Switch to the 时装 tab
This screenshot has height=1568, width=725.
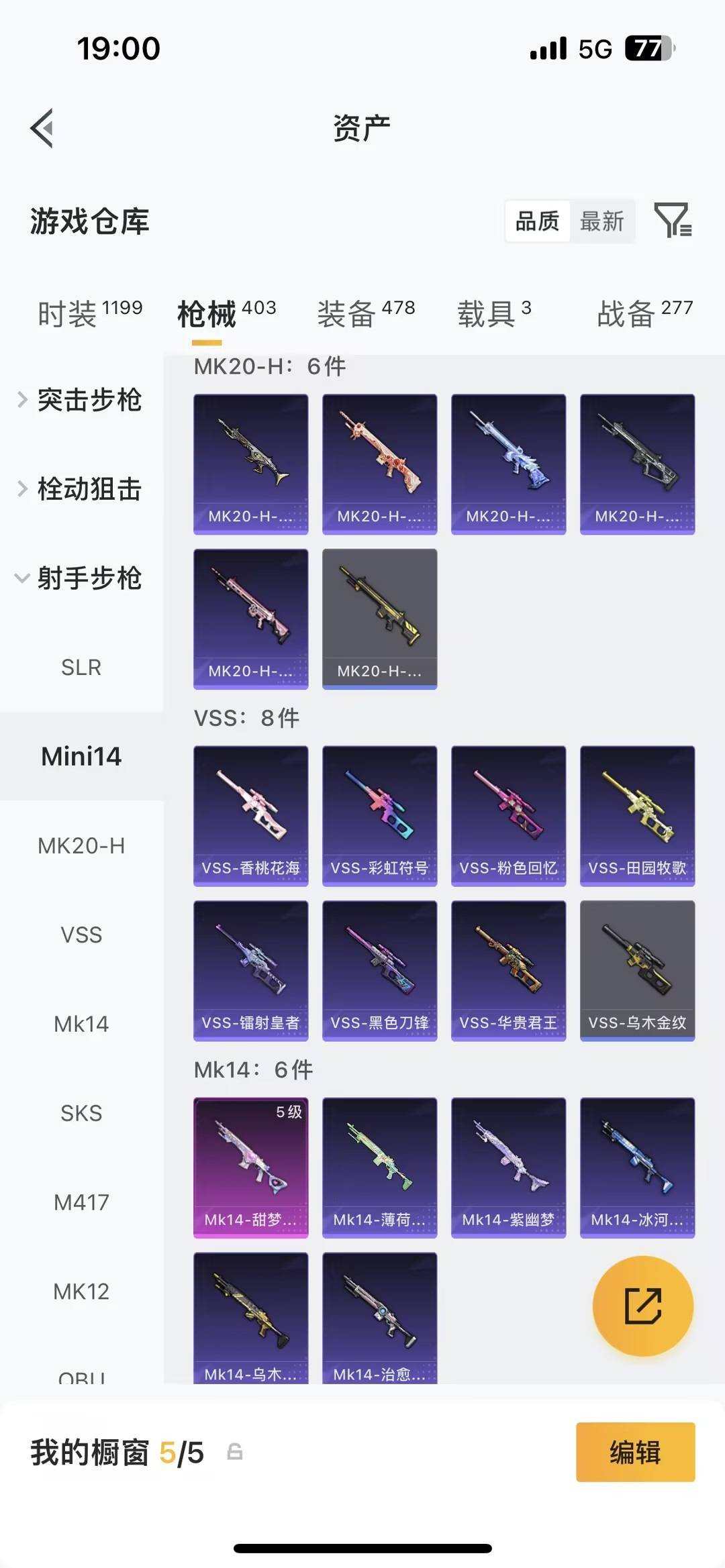pyautogui.click(x=89, y=313)
